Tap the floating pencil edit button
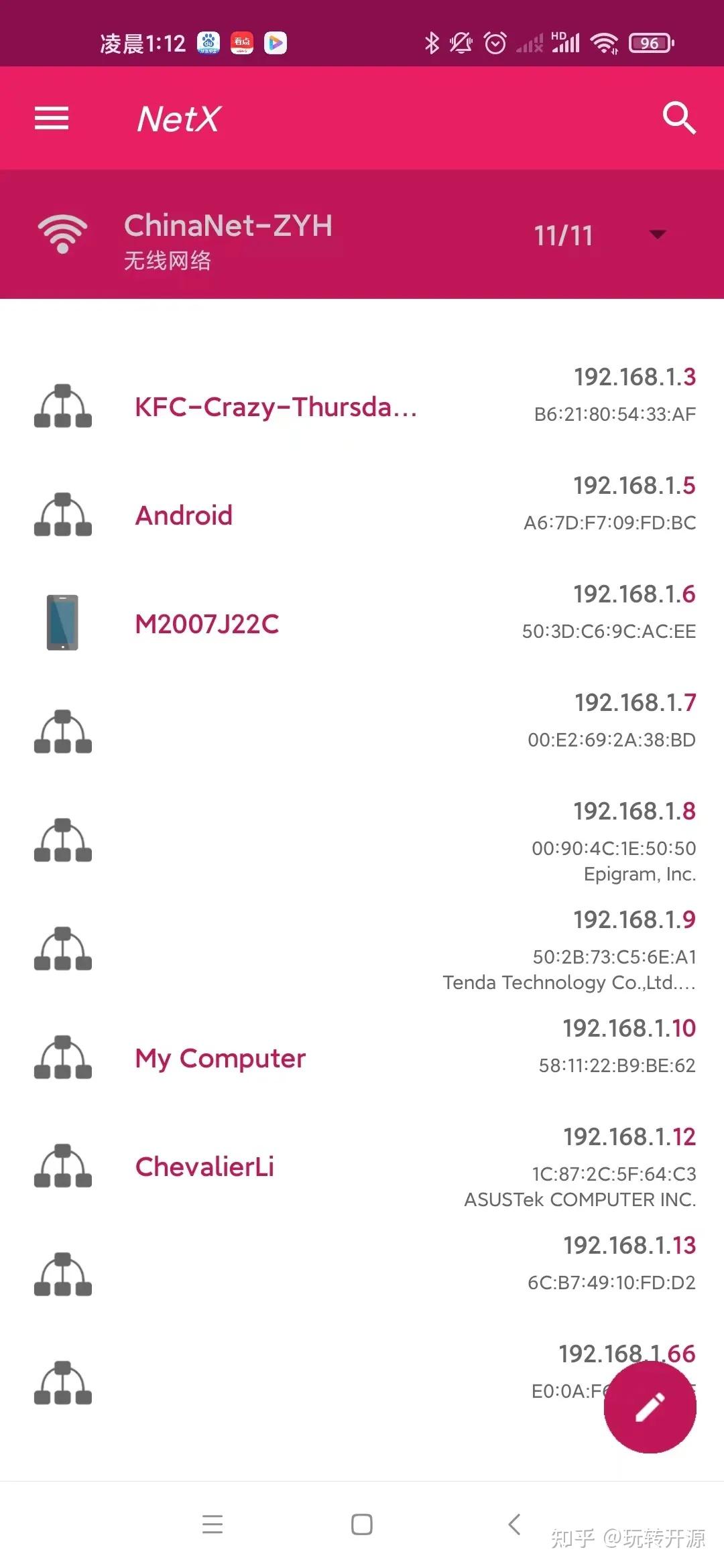The height and width of the screenshot is (1568, 724). coord(650,1407)
